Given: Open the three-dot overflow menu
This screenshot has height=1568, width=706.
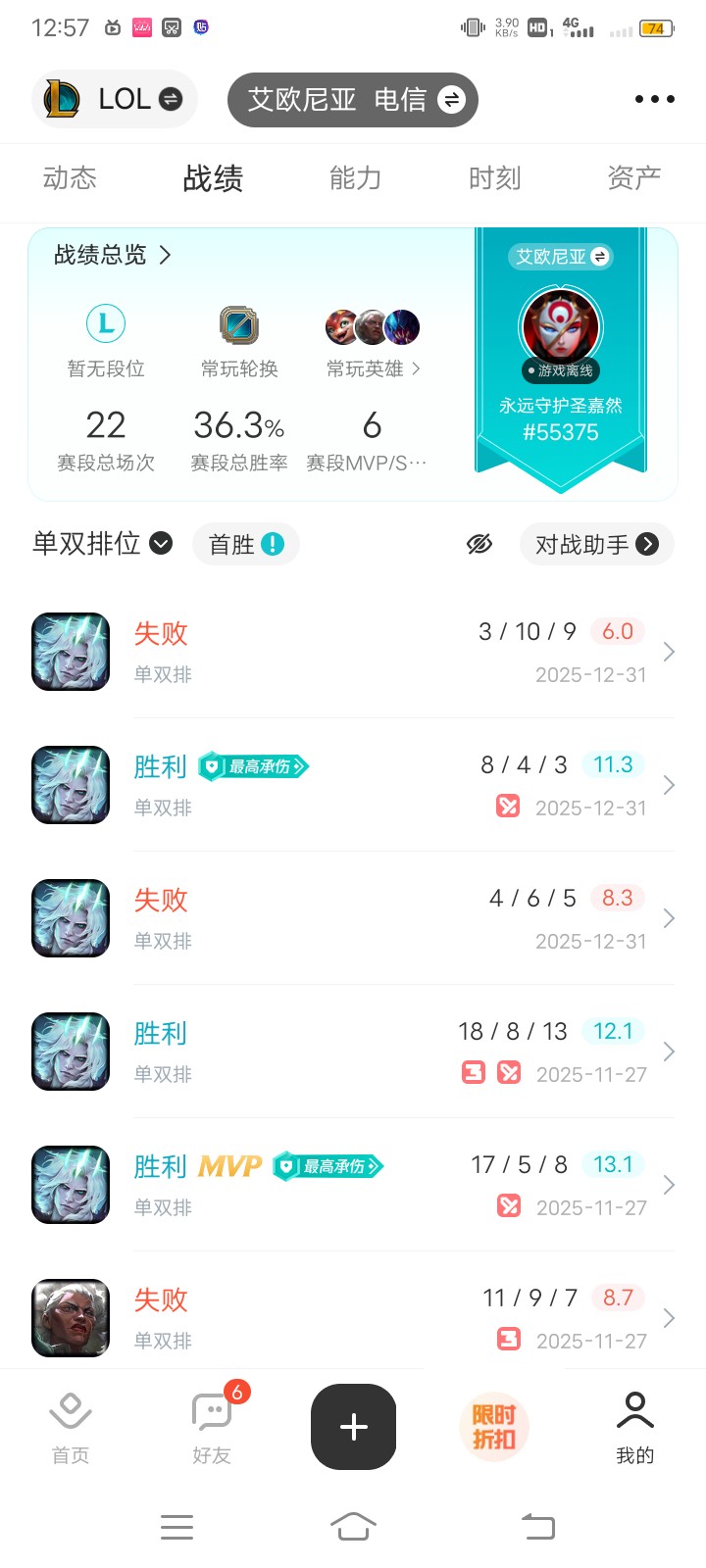Looking at the screenshot, I should click(x=654, y=99).
